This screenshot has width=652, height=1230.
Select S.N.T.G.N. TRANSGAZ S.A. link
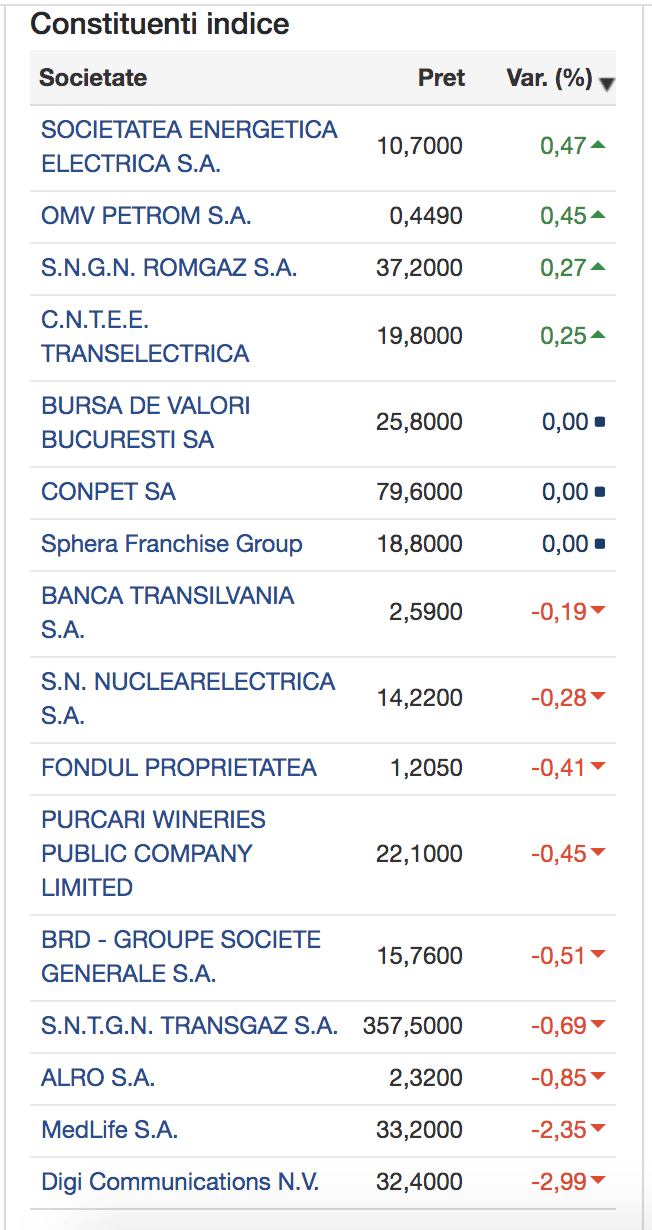190,1026
